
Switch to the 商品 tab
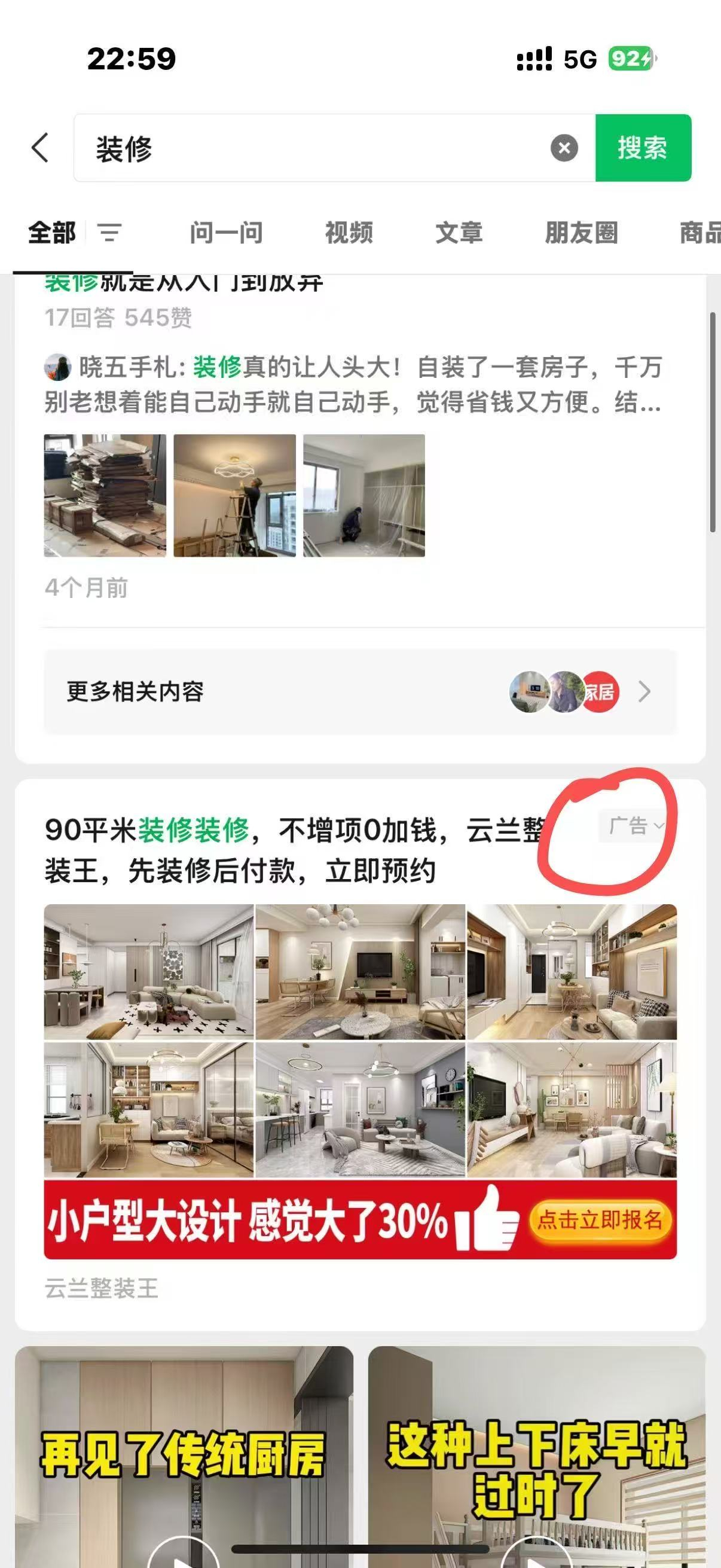pyautogui.click(x=699, y=233)
